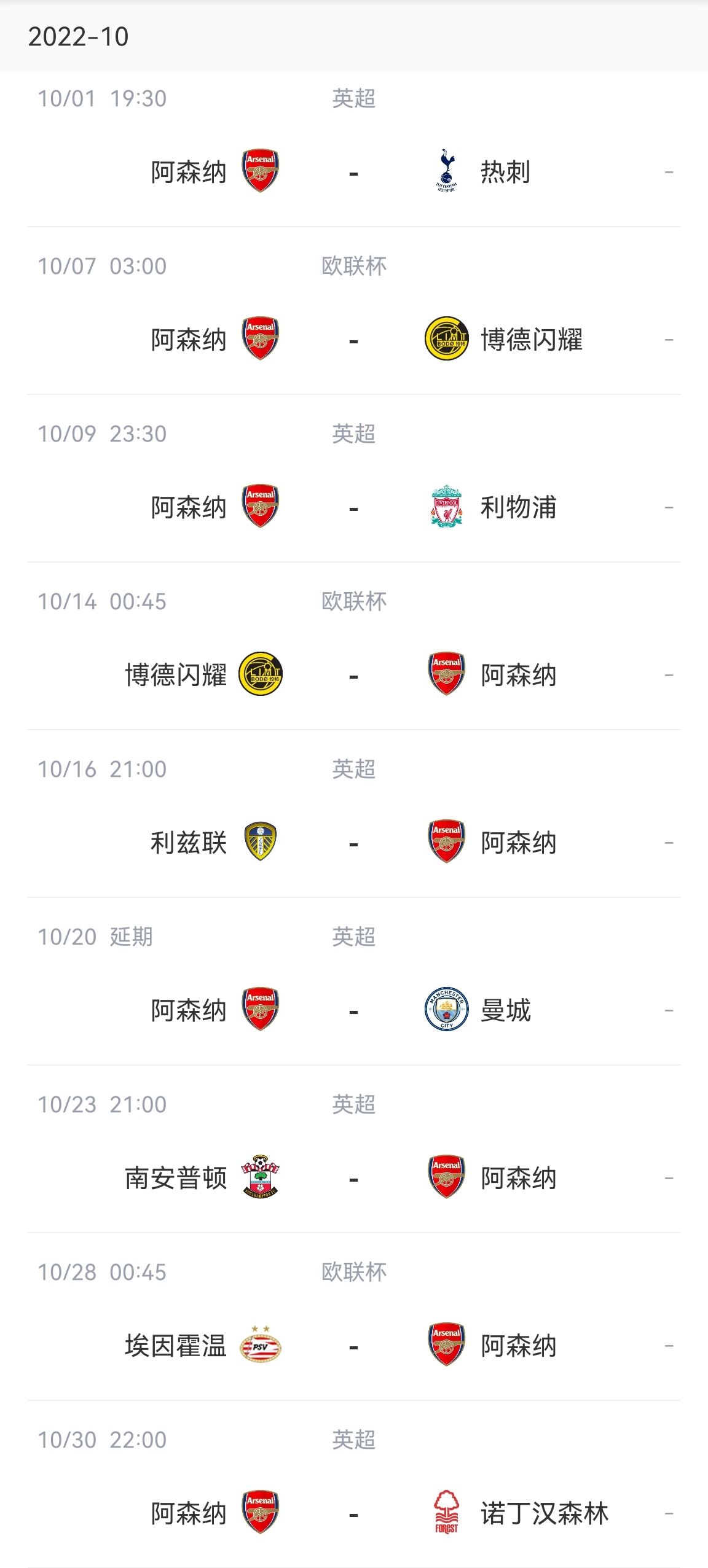
Task: Open the 10/07 阿森纳 vs 博德闪耀 fixture
Action: click(x=354, y=311)
